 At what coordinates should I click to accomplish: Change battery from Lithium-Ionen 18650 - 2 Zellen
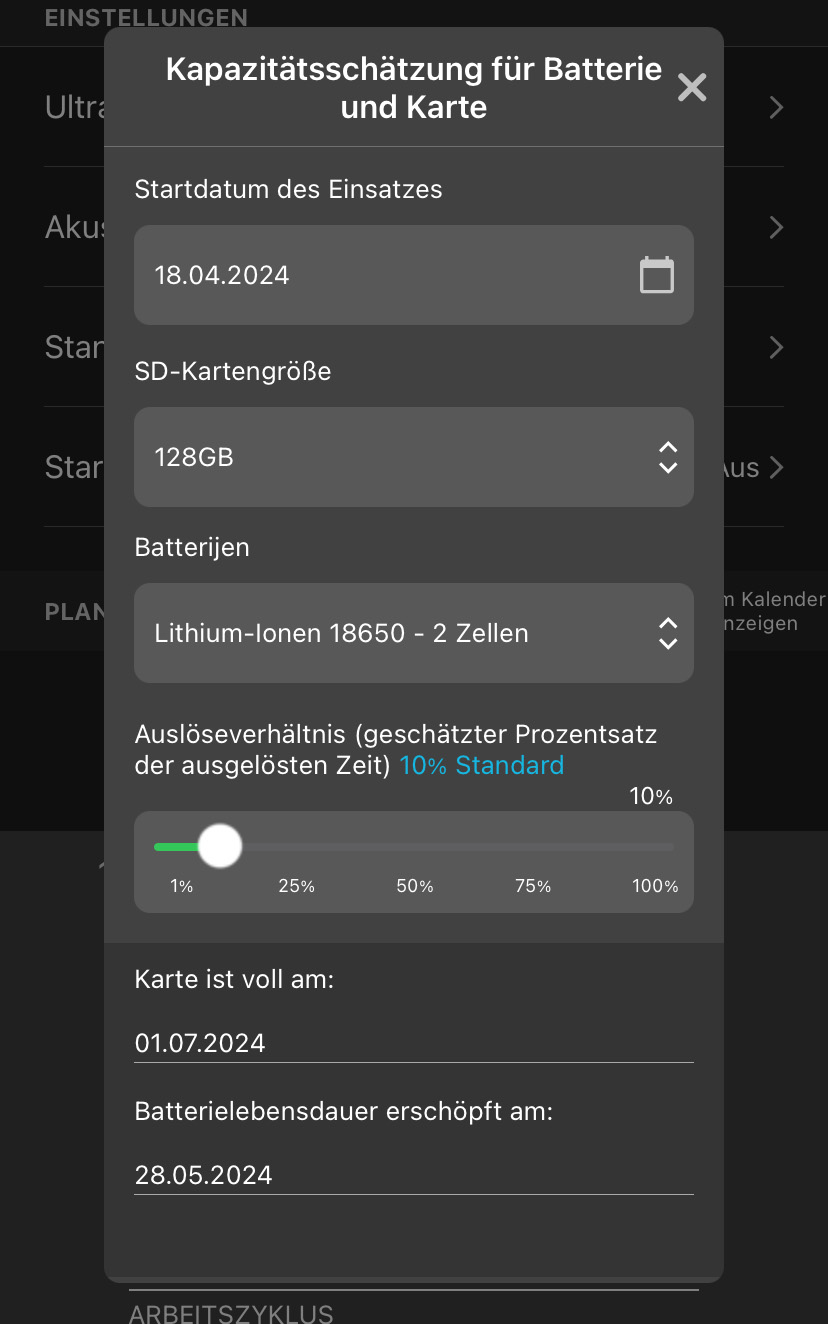click(414, 633)
